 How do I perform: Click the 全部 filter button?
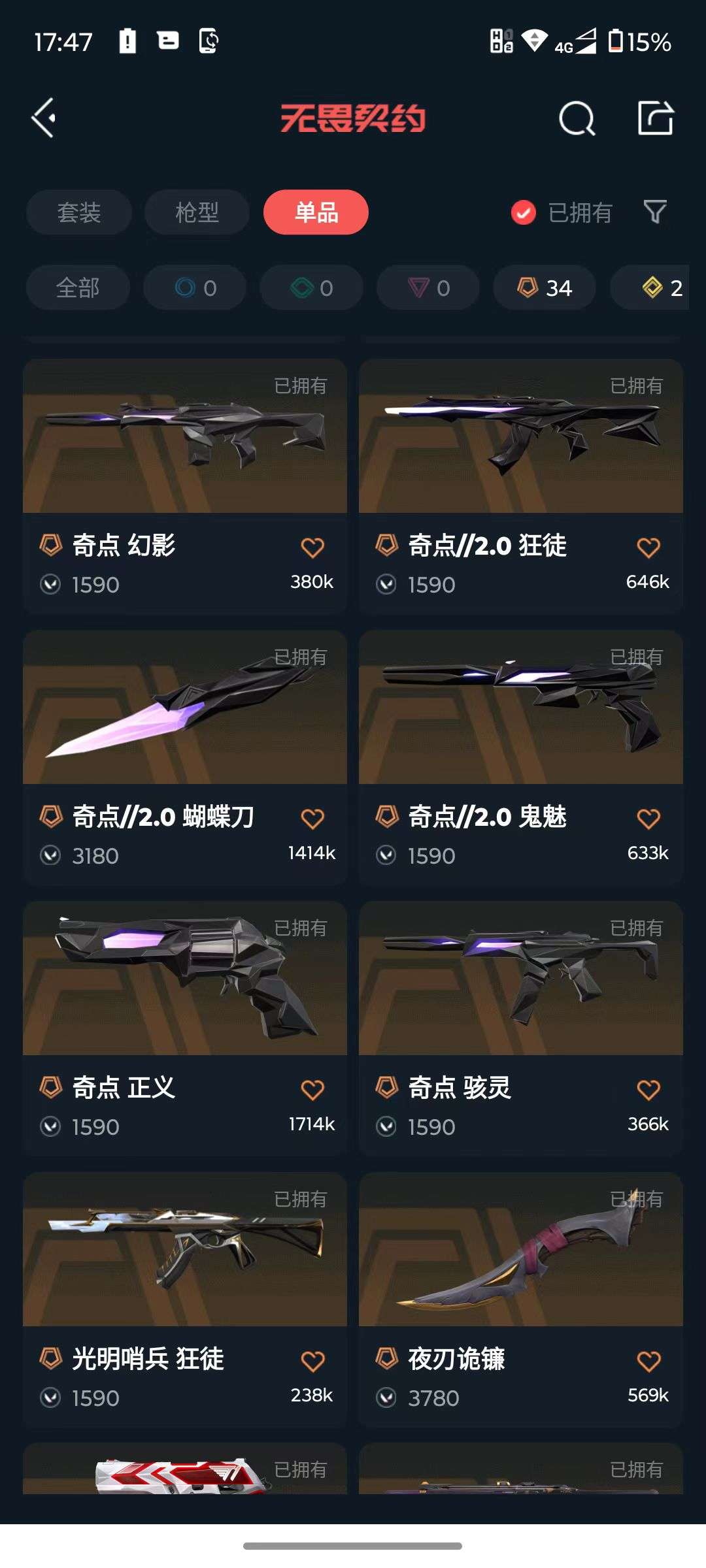point(76,287)
